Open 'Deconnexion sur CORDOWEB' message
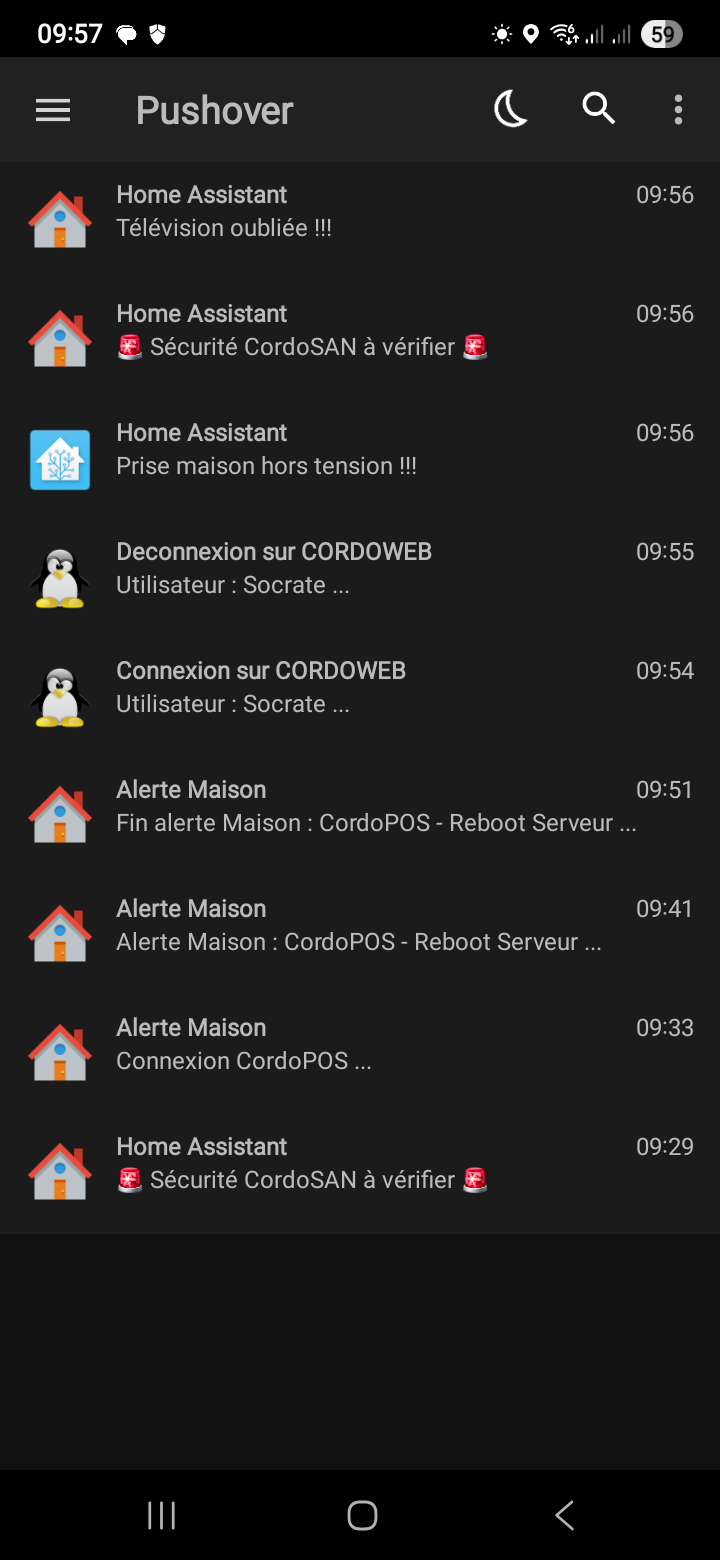Image resolution: width=720 pixels, height=1560 pixels. (x=360, y=579)
